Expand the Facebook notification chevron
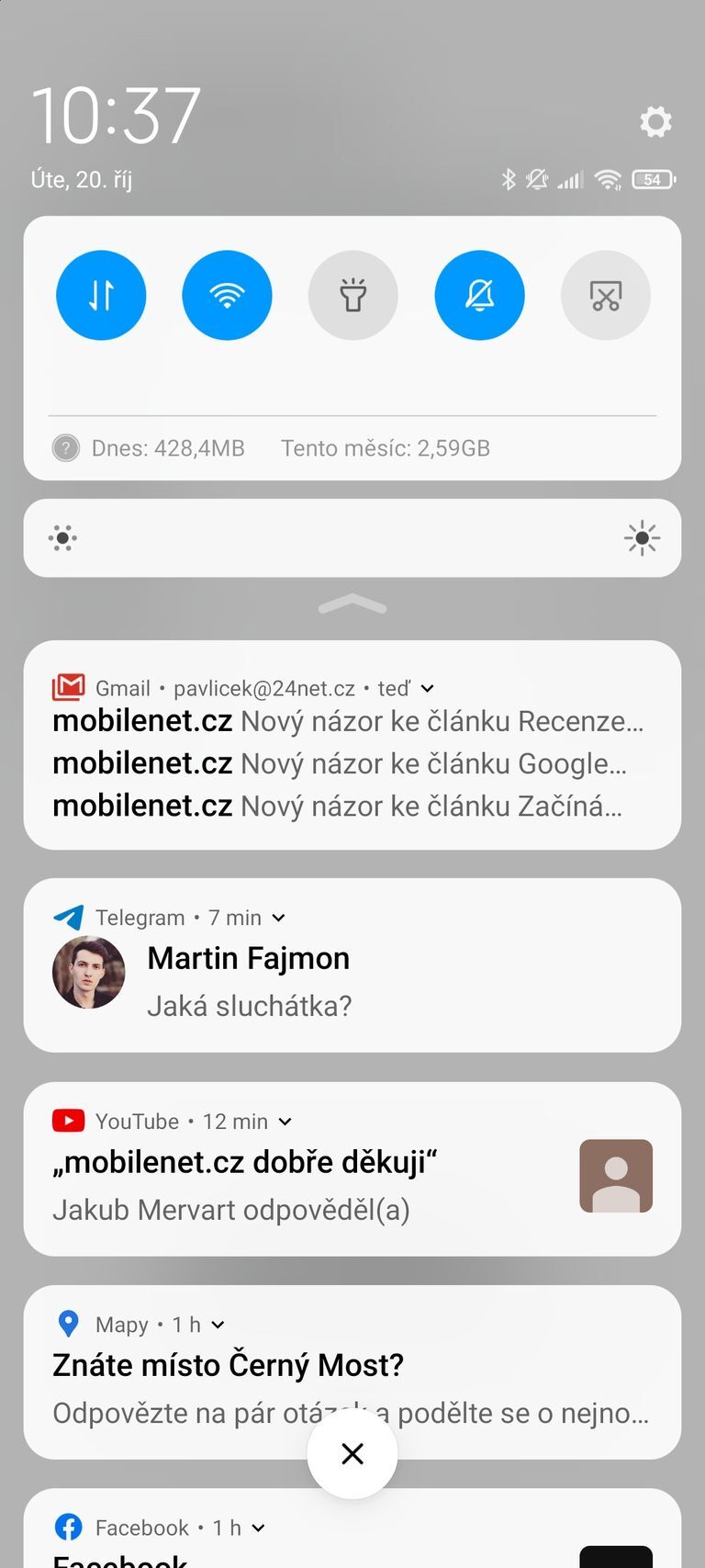The image size is (705, 1568). point(259,1528)
